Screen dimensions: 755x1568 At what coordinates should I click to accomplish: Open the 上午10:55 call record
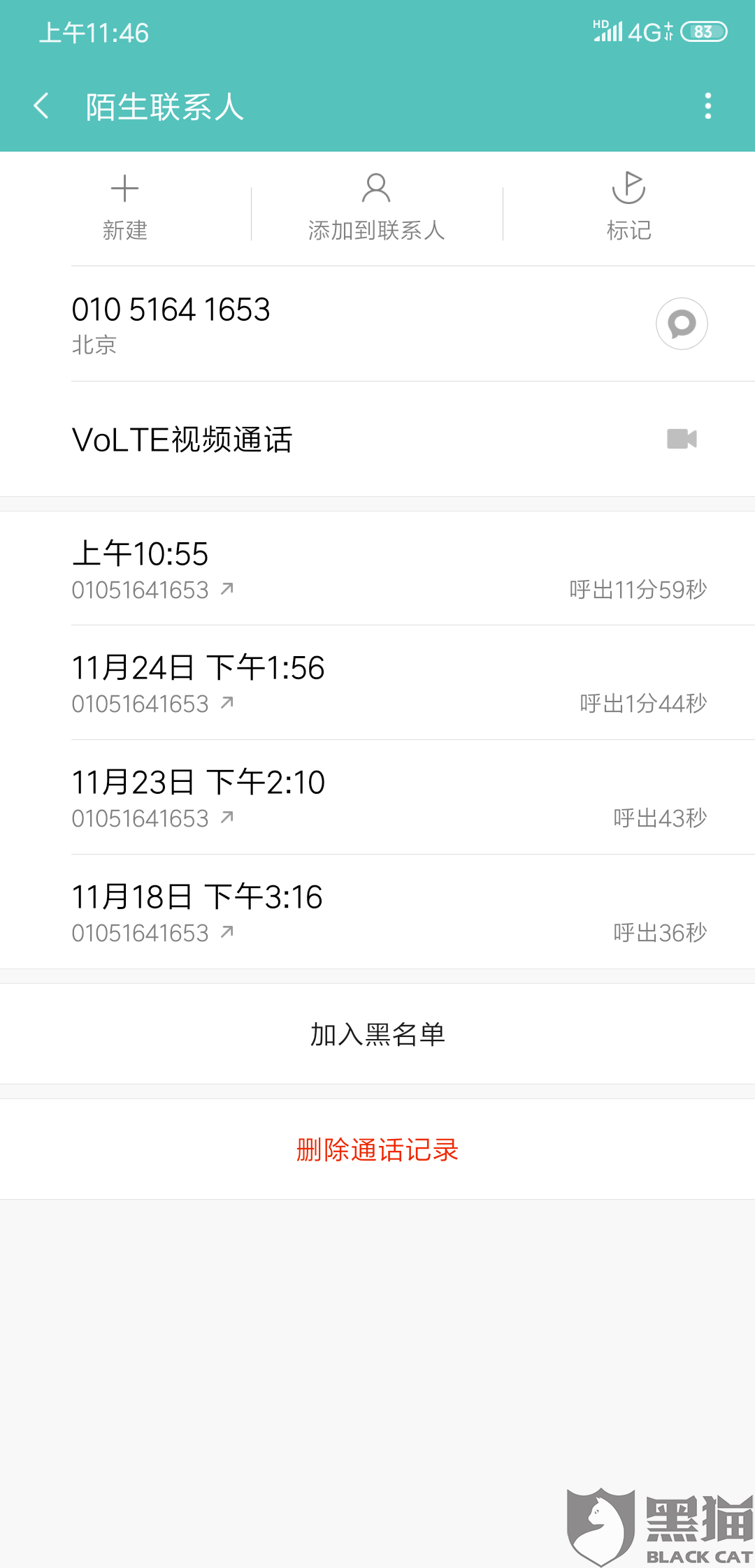(x=377, y=569)
